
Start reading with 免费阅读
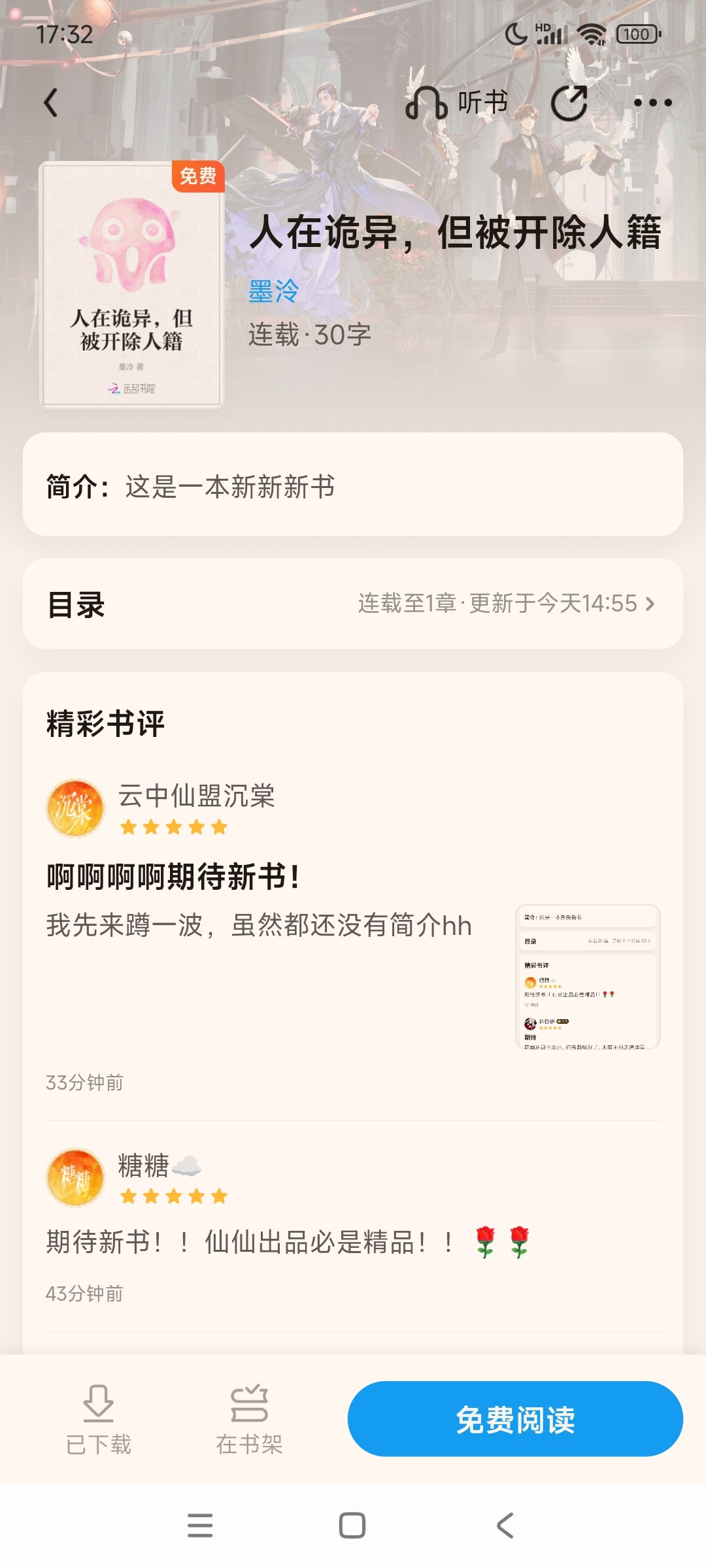pos(515,1419)
